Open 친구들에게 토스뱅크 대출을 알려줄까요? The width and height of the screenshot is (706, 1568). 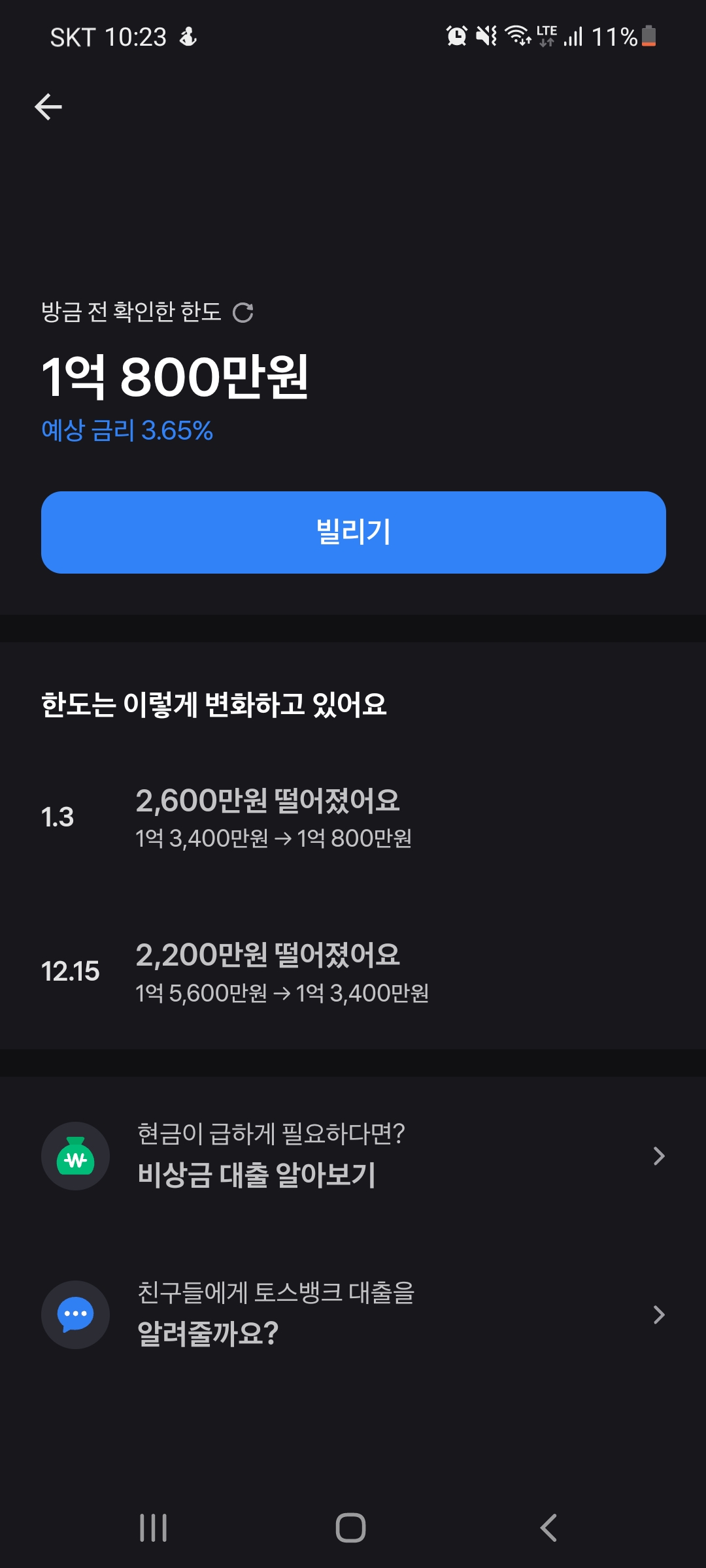click(353, 1314)
